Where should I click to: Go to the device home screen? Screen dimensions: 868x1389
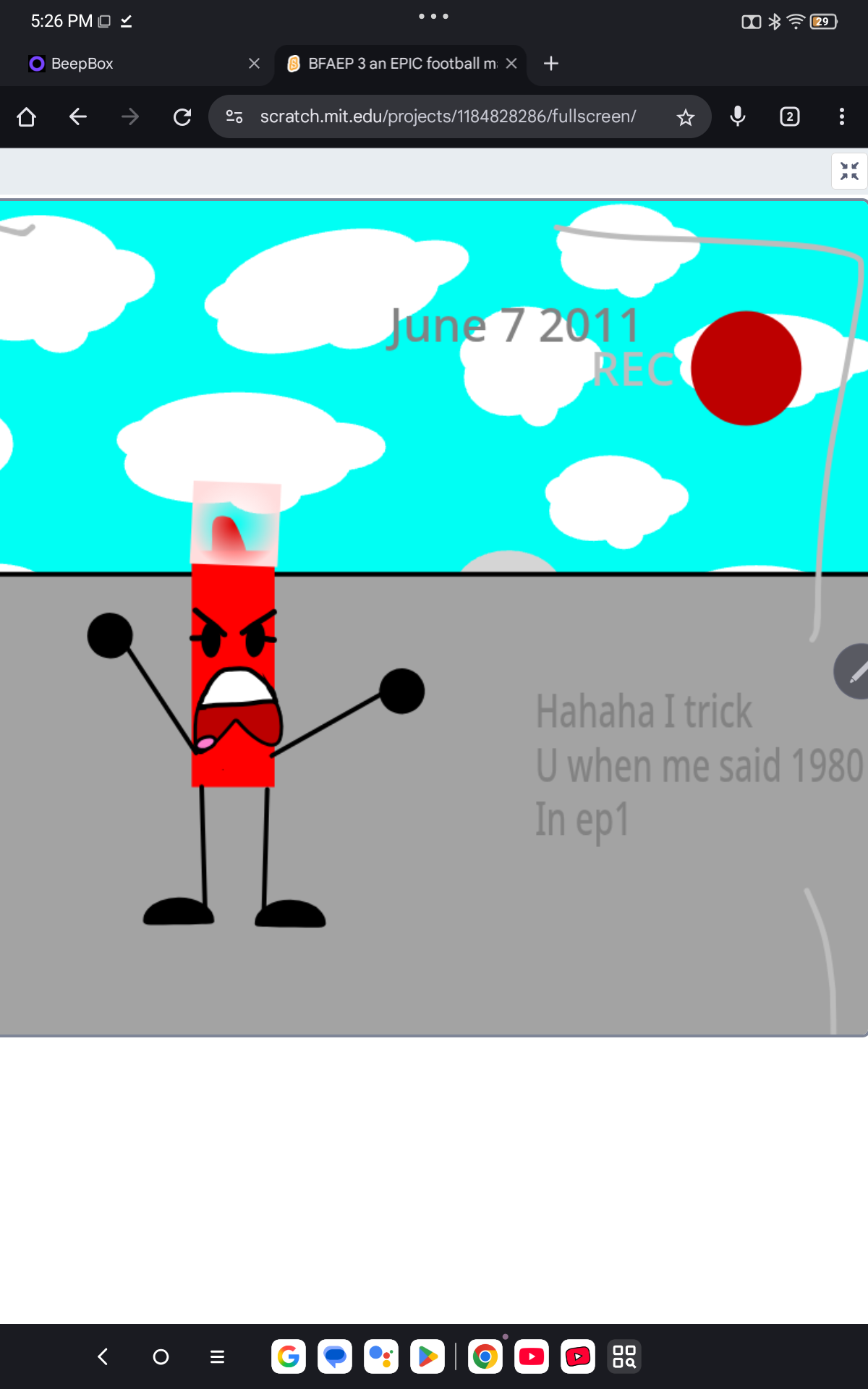pyautogui.click(x=161, y=1356)
